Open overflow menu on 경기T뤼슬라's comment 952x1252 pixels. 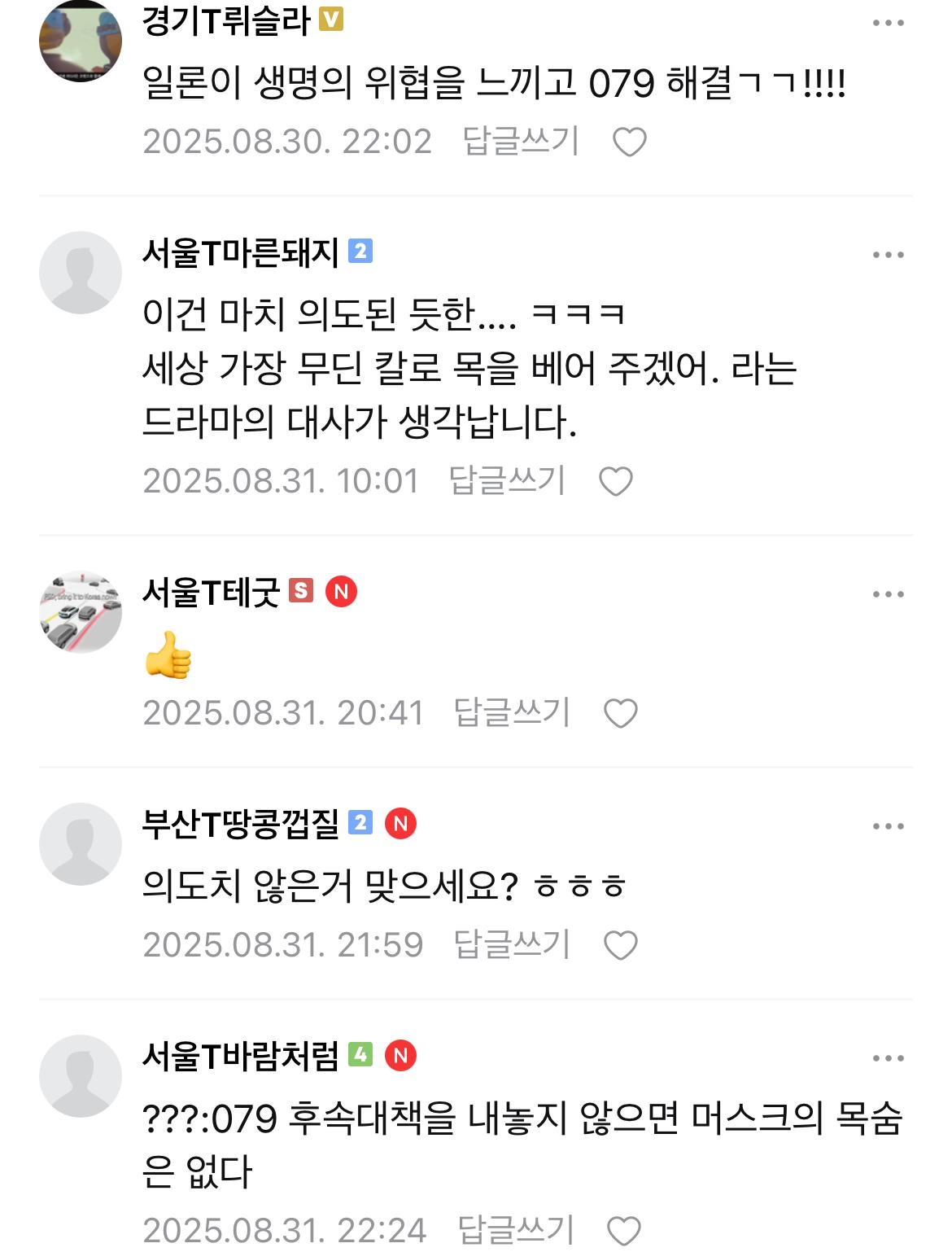click(x=888, y=23)
